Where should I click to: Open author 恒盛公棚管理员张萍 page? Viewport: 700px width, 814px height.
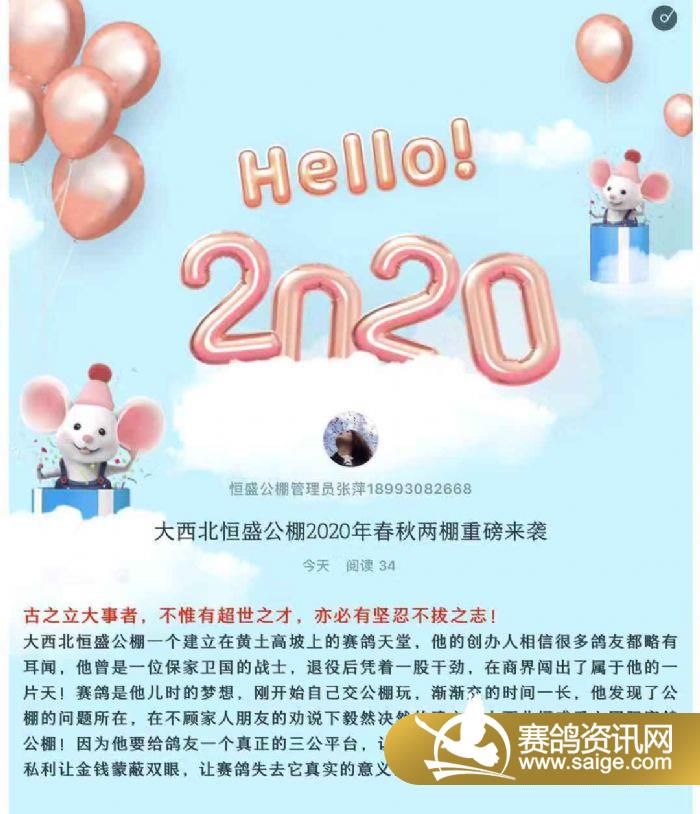[350, 489]
